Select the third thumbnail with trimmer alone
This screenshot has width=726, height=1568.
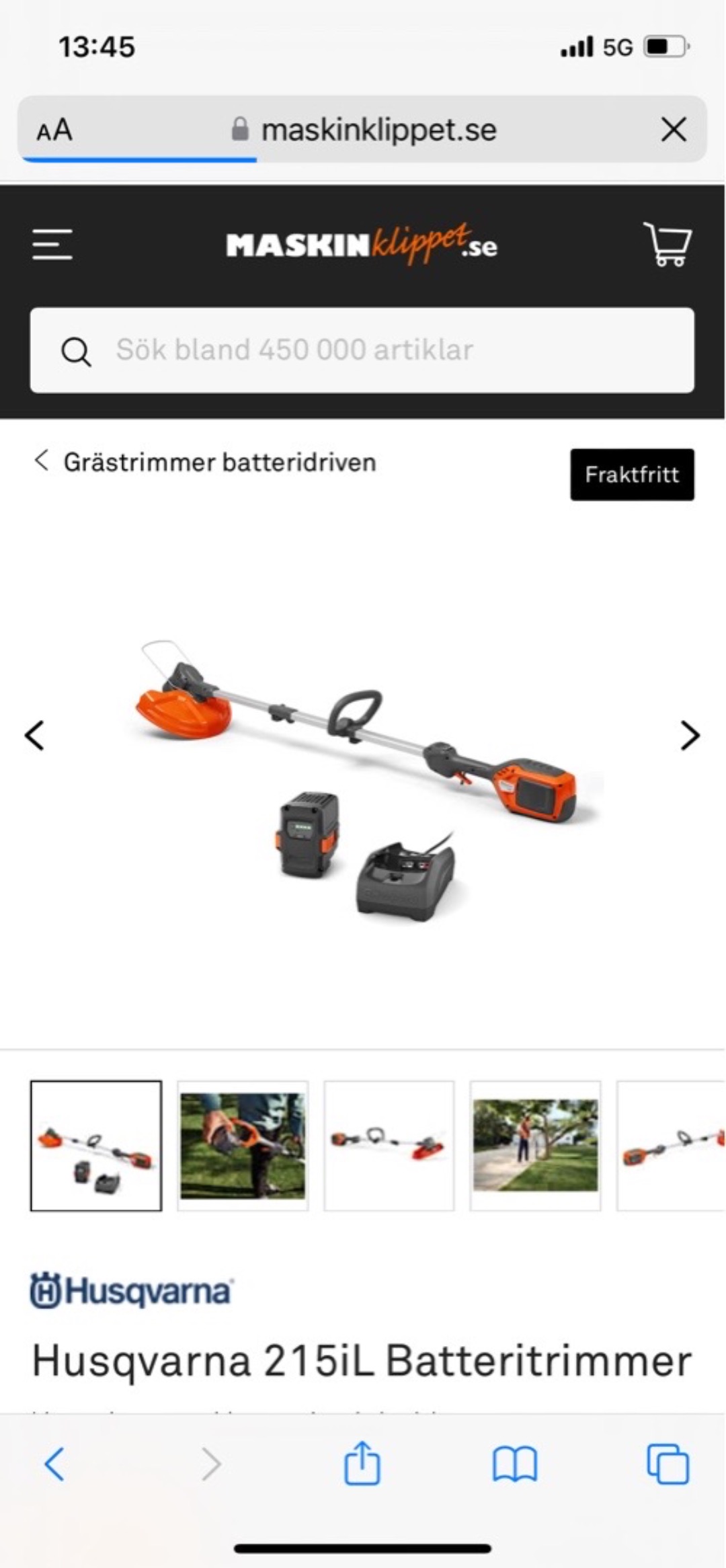coord(389,1146)
